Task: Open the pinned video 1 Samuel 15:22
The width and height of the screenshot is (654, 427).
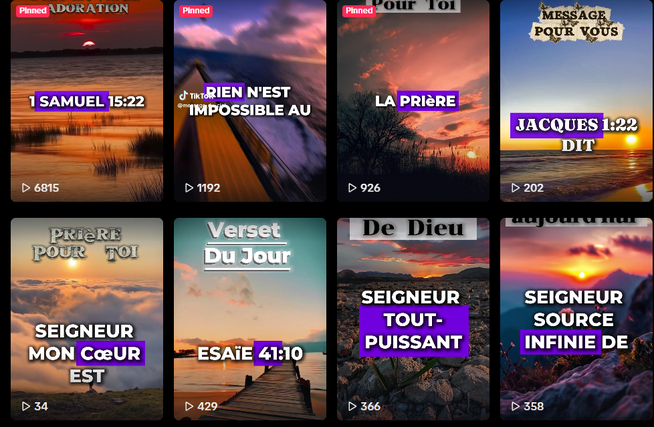Action: [x=87, y=100]
